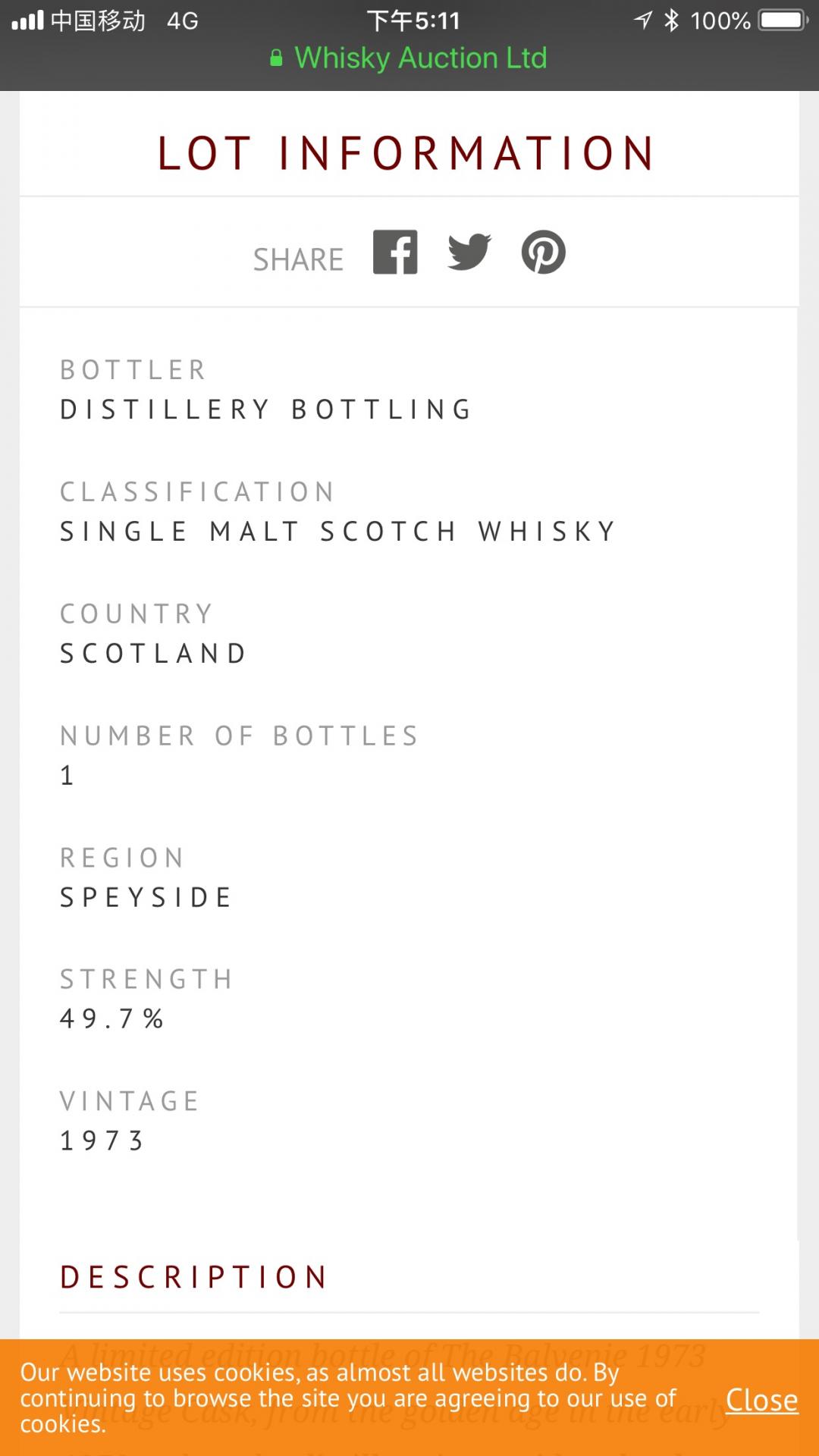Screen dimensions: 819x1456
Task: Pin this lot on Pinterest
Action: coord(543,252)
